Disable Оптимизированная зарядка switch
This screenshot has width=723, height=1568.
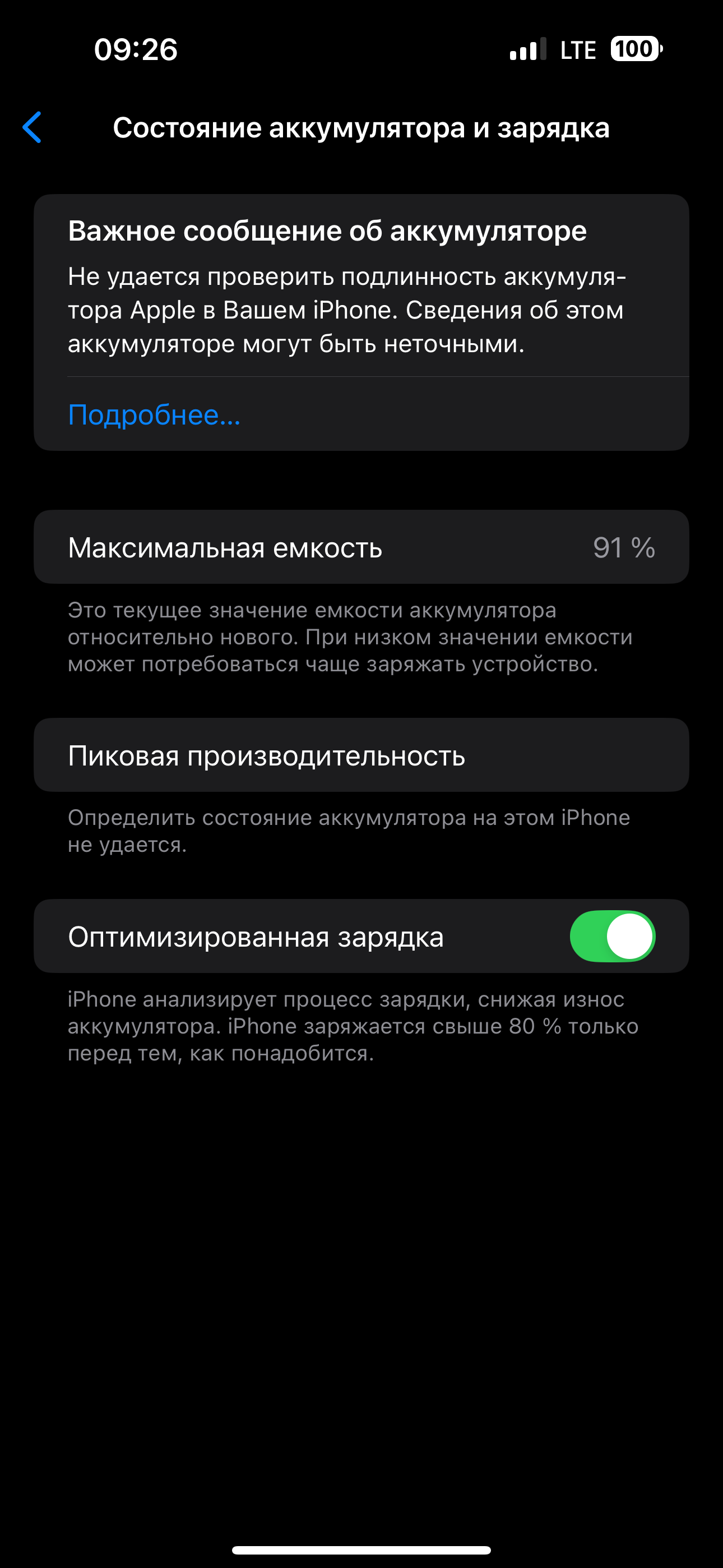[611, 936]
